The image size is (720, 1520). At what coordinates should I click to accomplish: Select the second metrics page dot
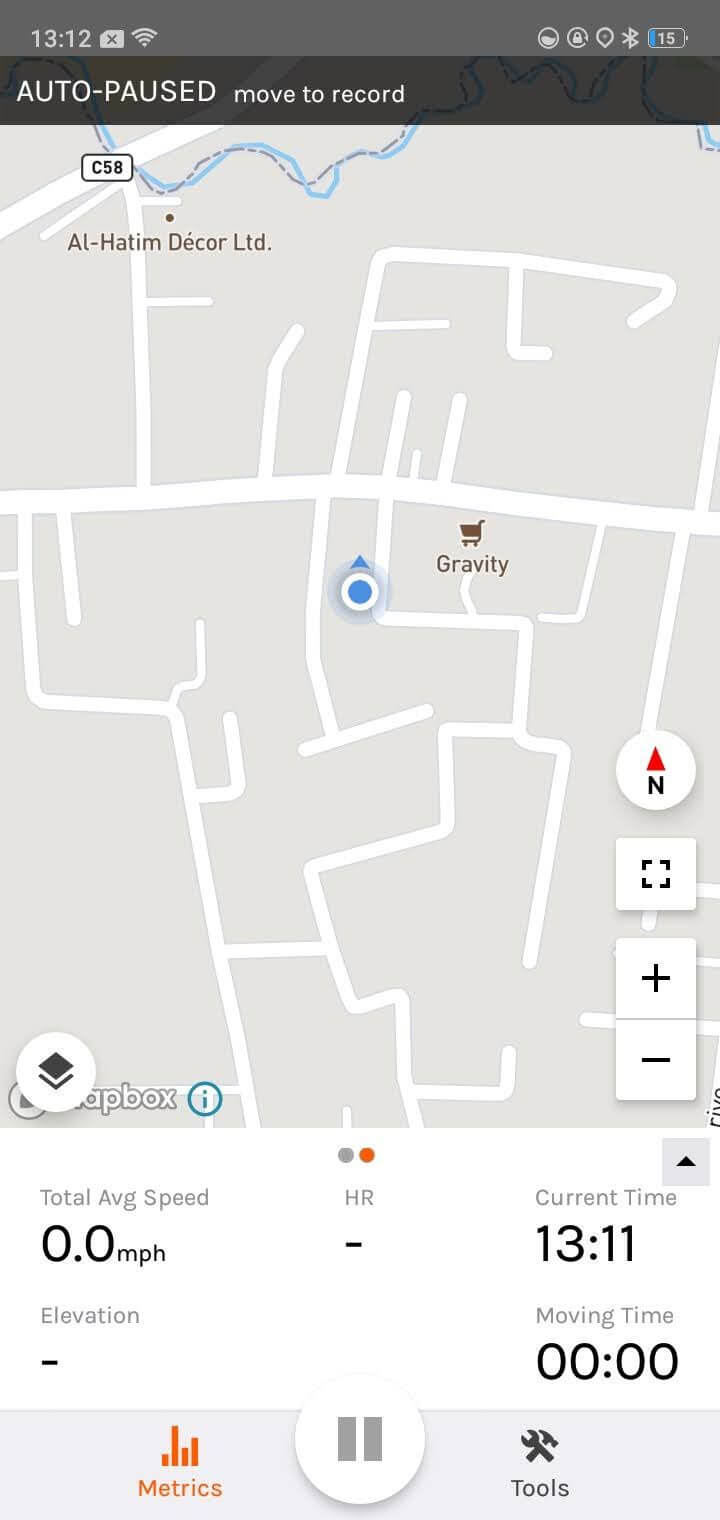point(367,1154)
